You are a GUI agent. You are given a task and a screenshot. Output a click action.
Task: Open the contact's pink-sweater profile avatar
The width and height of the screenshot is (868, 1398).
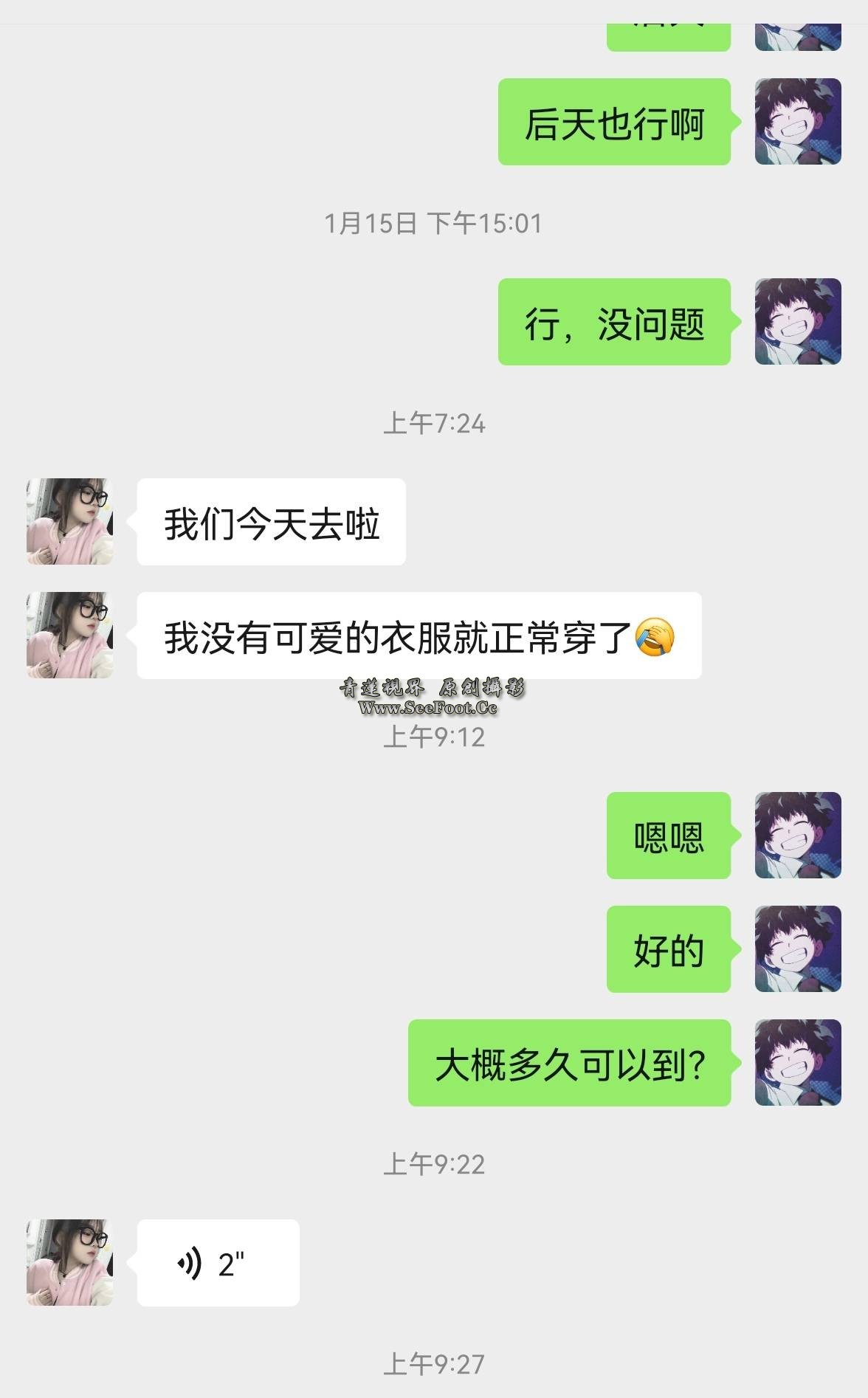pos(69,519)
